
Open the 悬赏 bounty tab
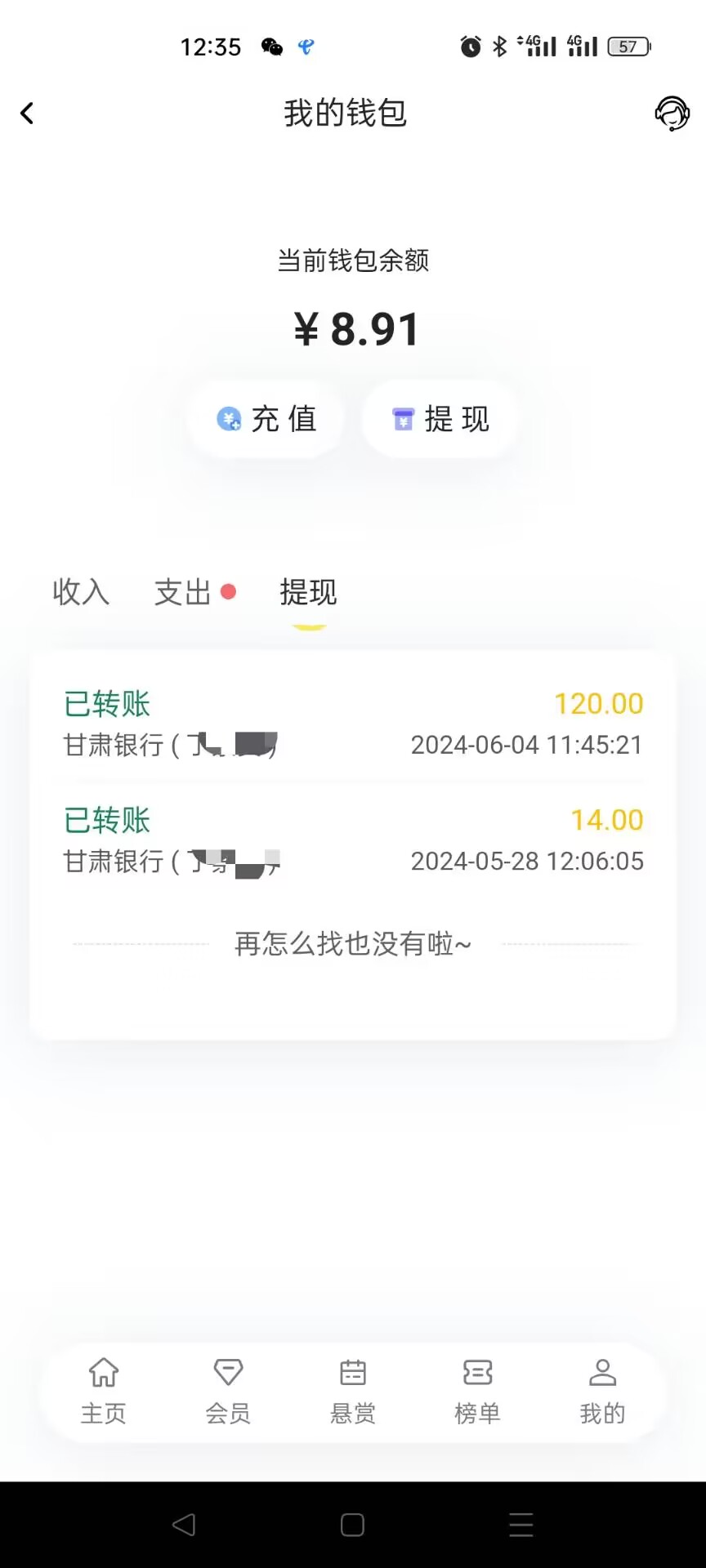pos(353,1391)
